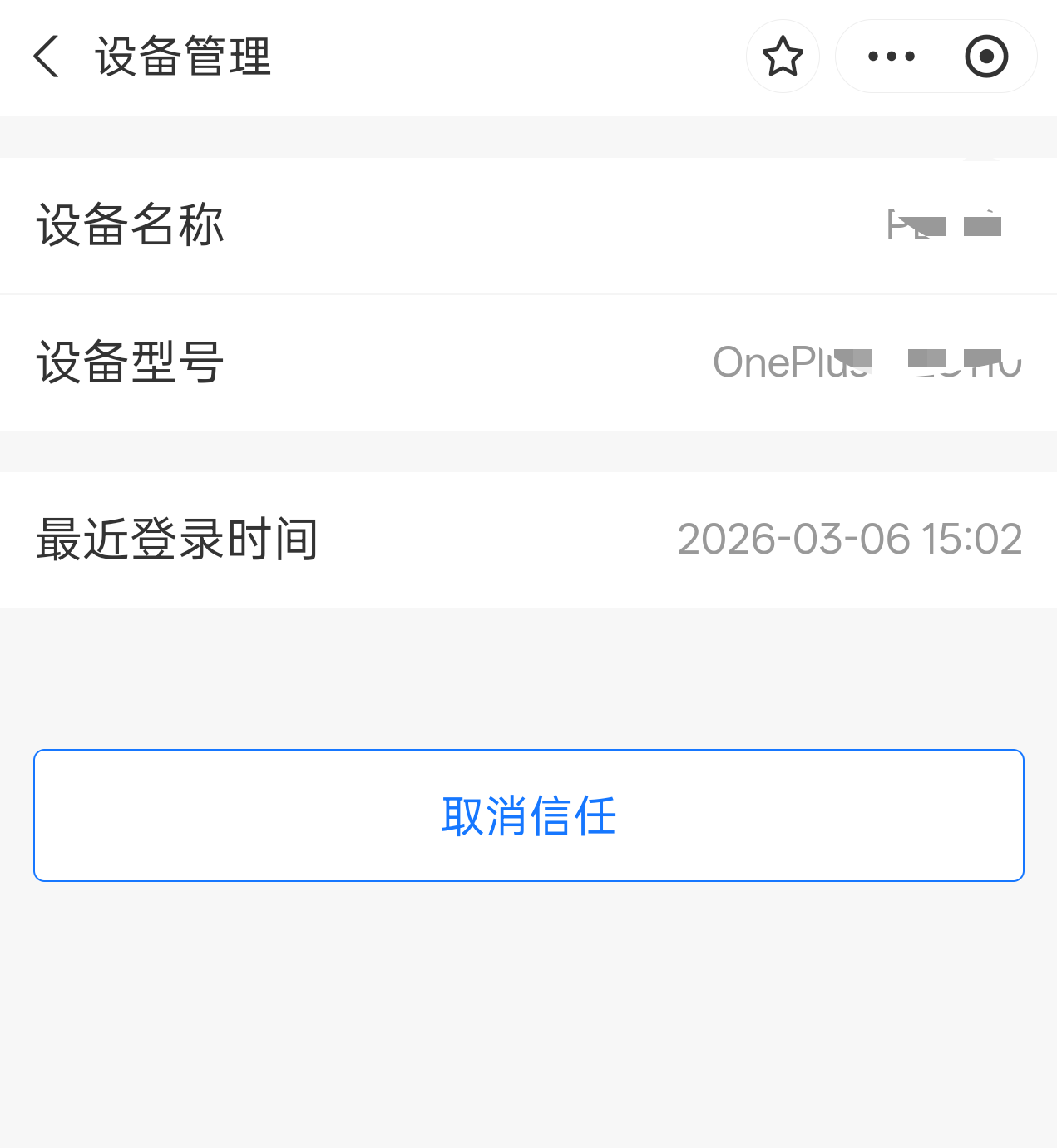Favorite this mini program with the star

click(x=783, y=57)
